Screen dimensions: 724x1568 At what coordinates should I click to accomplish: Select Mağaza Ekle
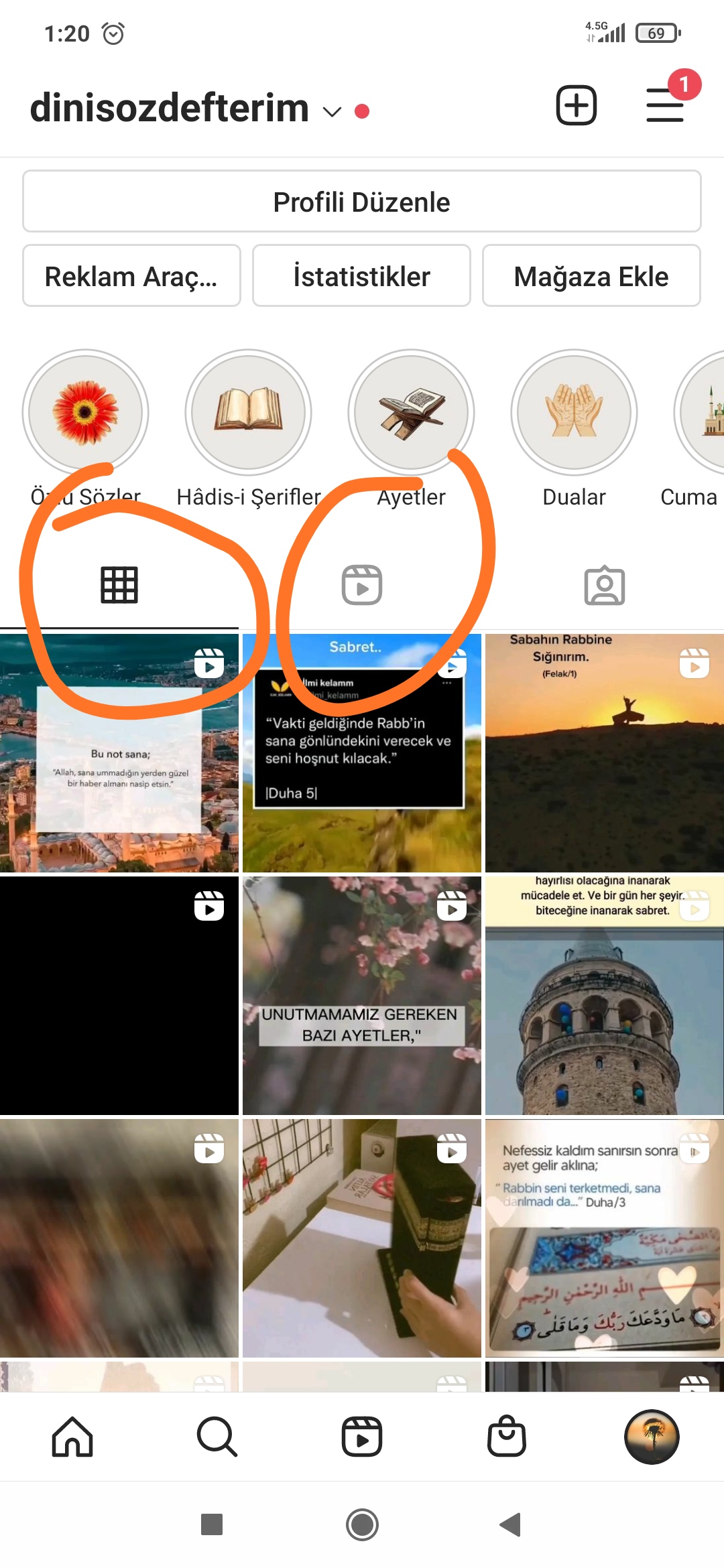coord(591,276)
